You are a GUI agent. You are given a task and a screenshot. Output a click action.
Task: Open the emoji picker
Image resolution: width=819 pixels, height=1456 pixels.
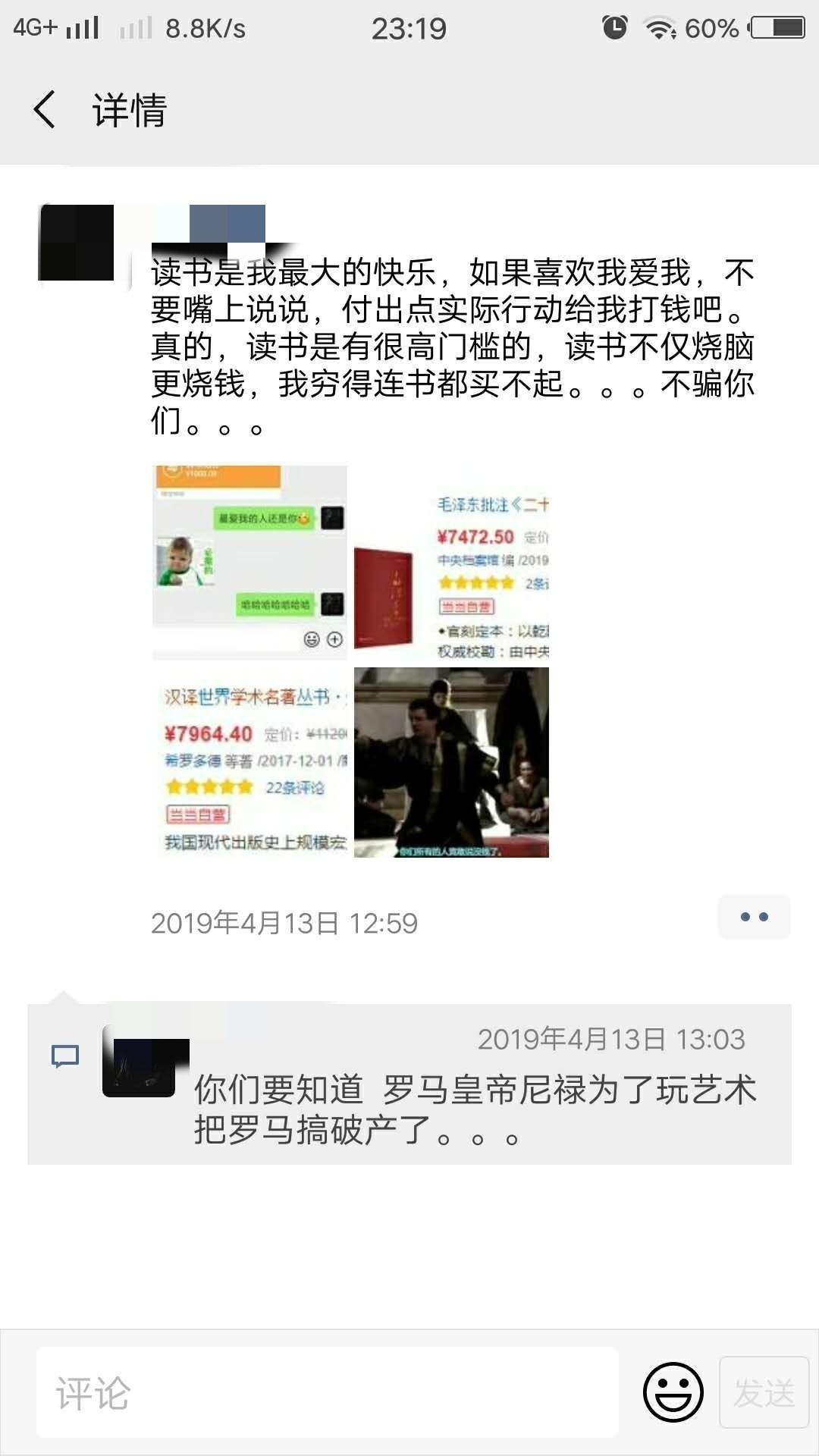(673, 1392)
